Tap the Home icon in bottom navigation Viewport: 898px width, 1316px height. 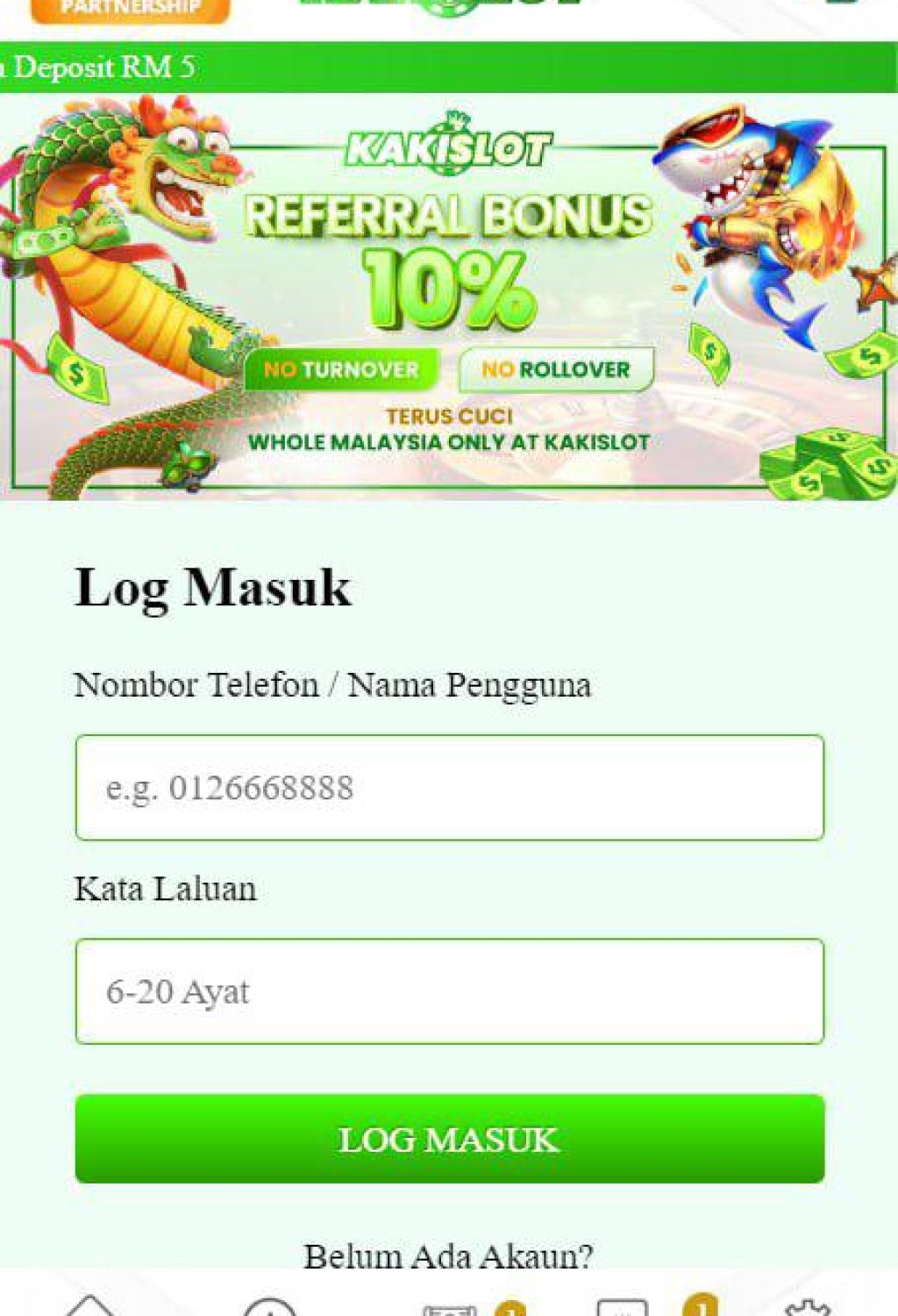pos(92,1307)
